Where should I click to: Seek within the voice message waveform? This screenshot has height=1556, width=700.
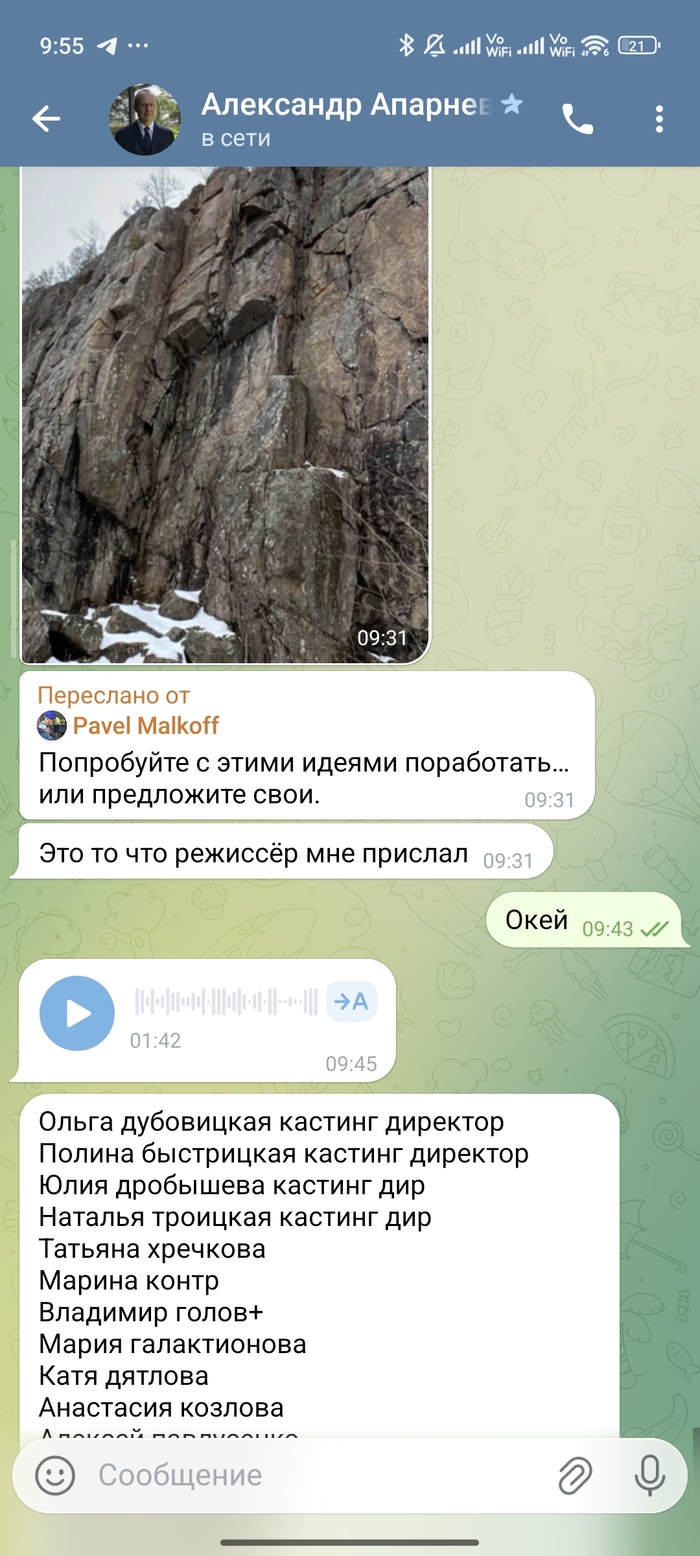(226, 1001)
